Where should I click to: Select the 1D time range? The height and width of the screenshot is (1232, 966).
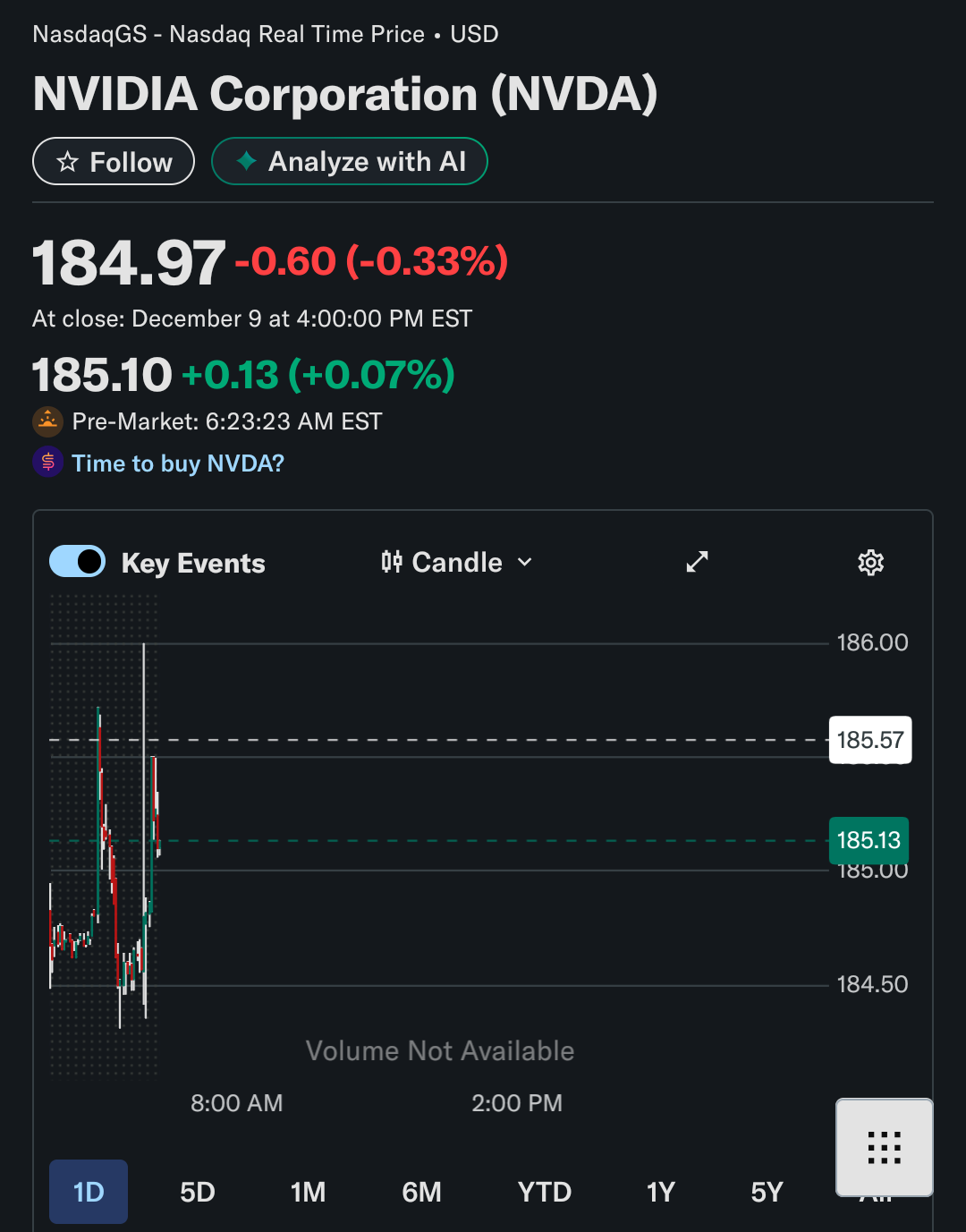89,1192
